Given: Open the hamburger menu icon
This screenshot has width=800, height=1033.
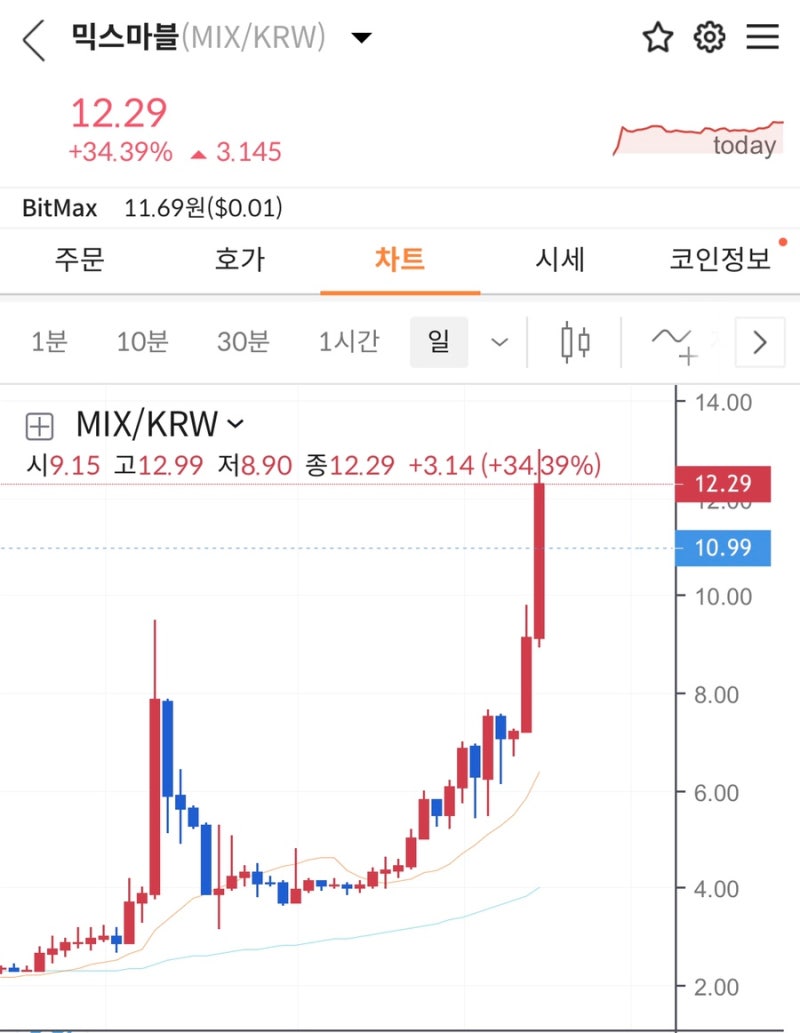Looking at the screenshot, I should (x=762, y=37).
